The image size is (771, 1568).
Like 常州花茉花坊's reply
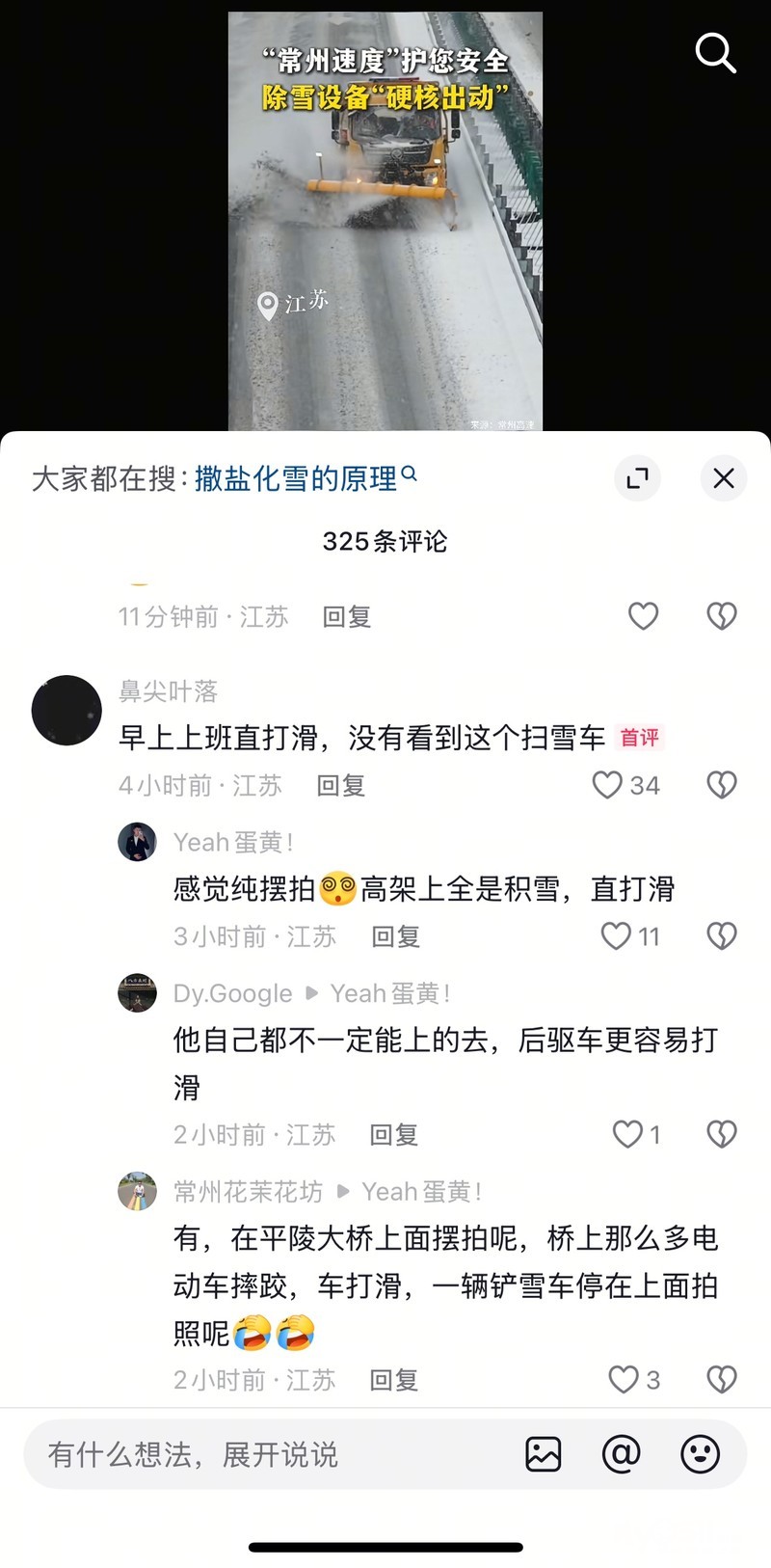click(624, 1379)
